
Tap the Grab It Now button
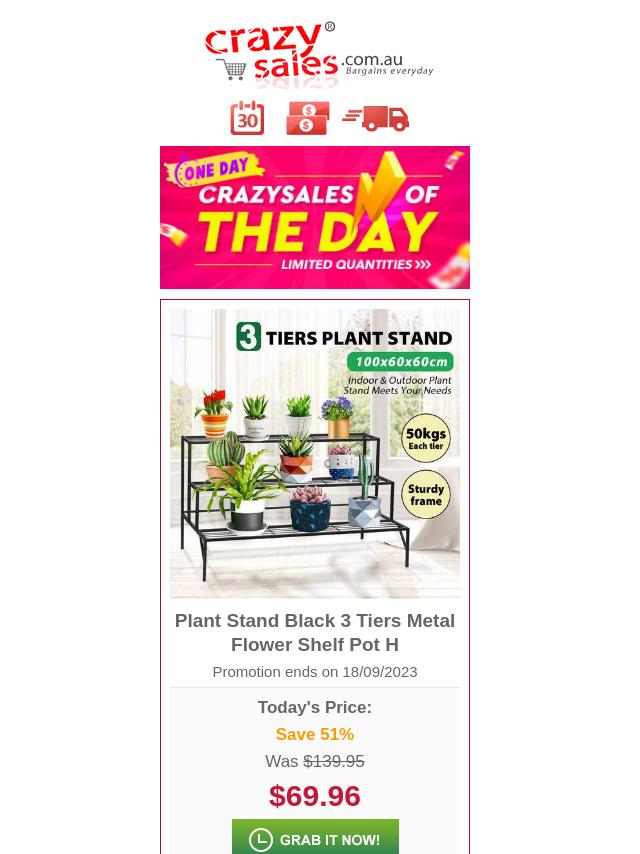click(x=315, y=838)
